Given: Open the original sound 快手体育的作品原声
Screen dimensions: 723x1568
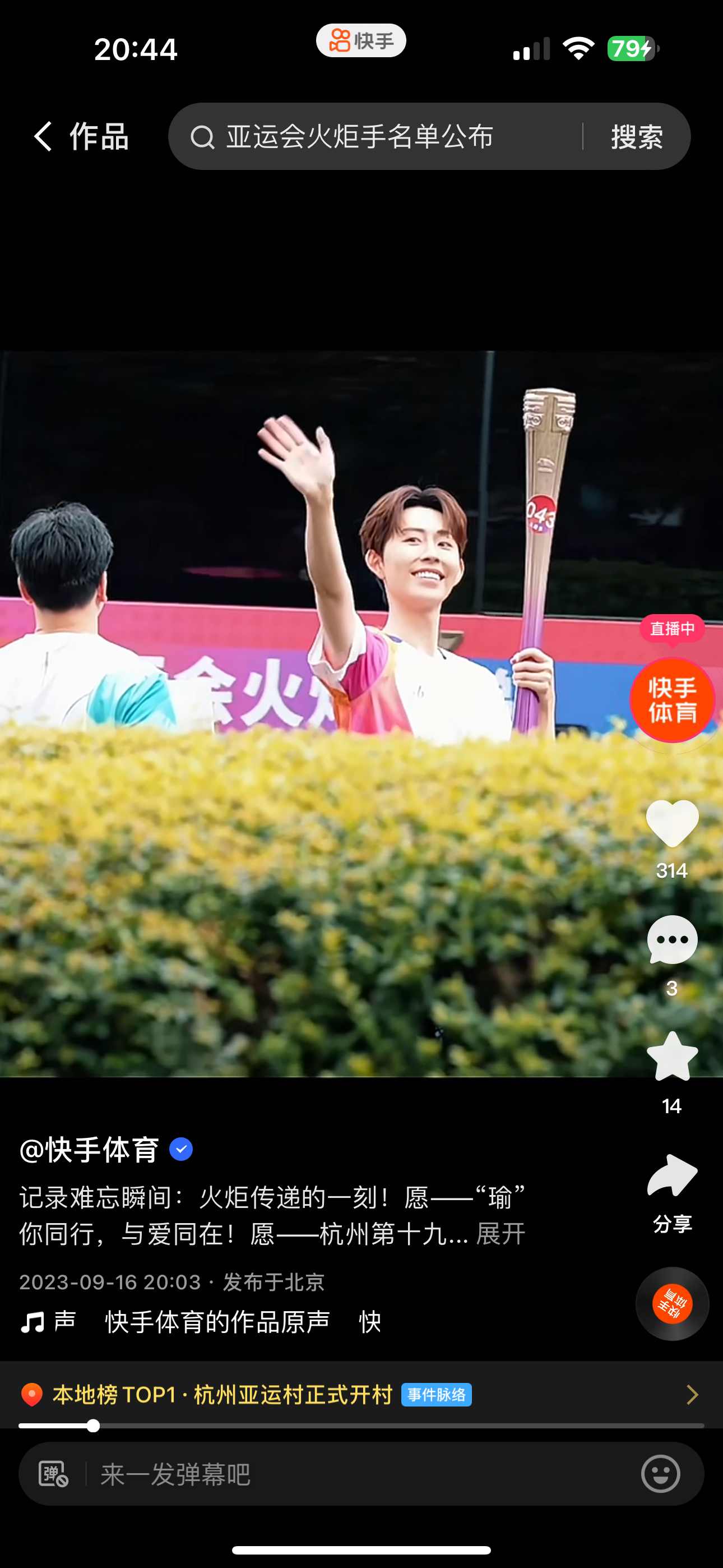Looking at the screenshot, I should (217, 1322).
